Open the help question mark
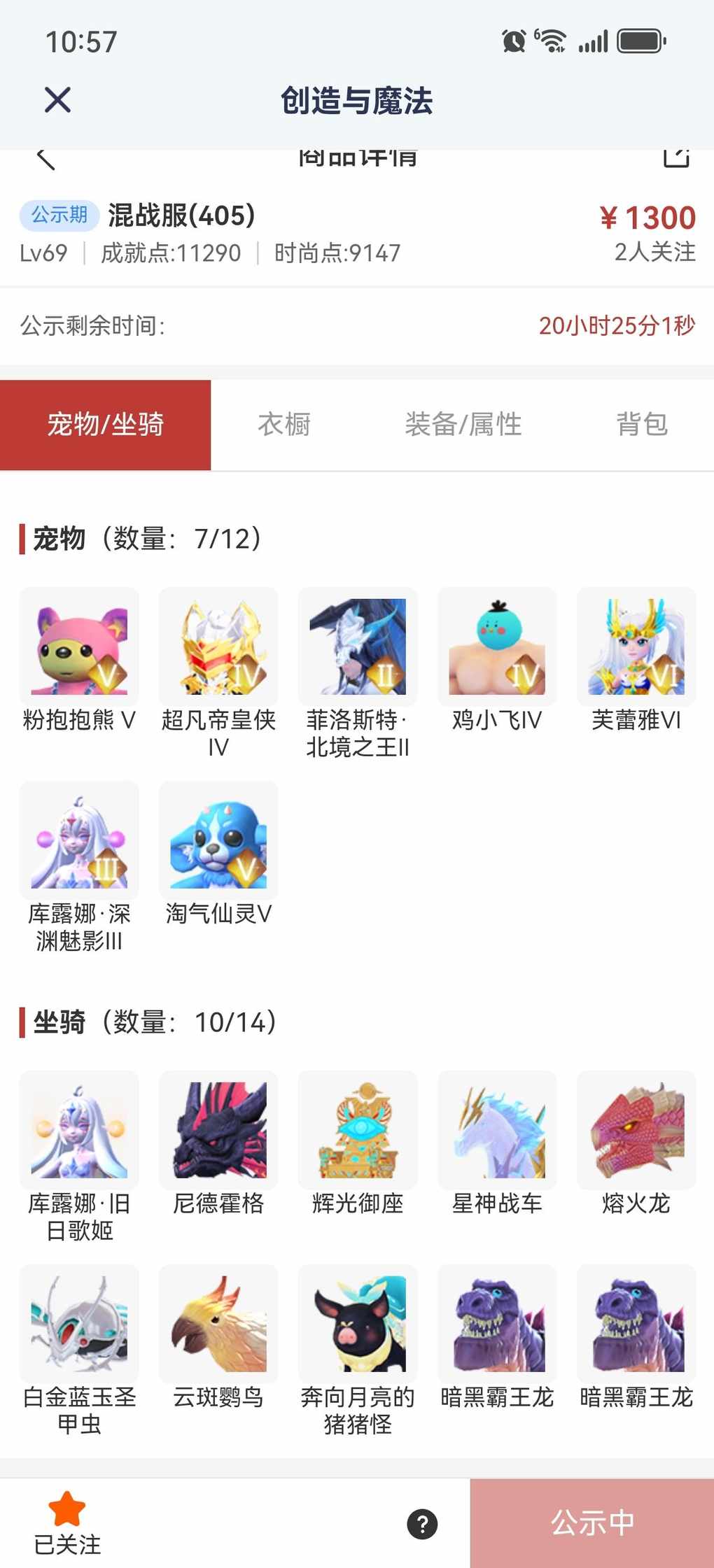This screenshot has height=1568, width=714. pyautogui.click(x=422, y=1524)
